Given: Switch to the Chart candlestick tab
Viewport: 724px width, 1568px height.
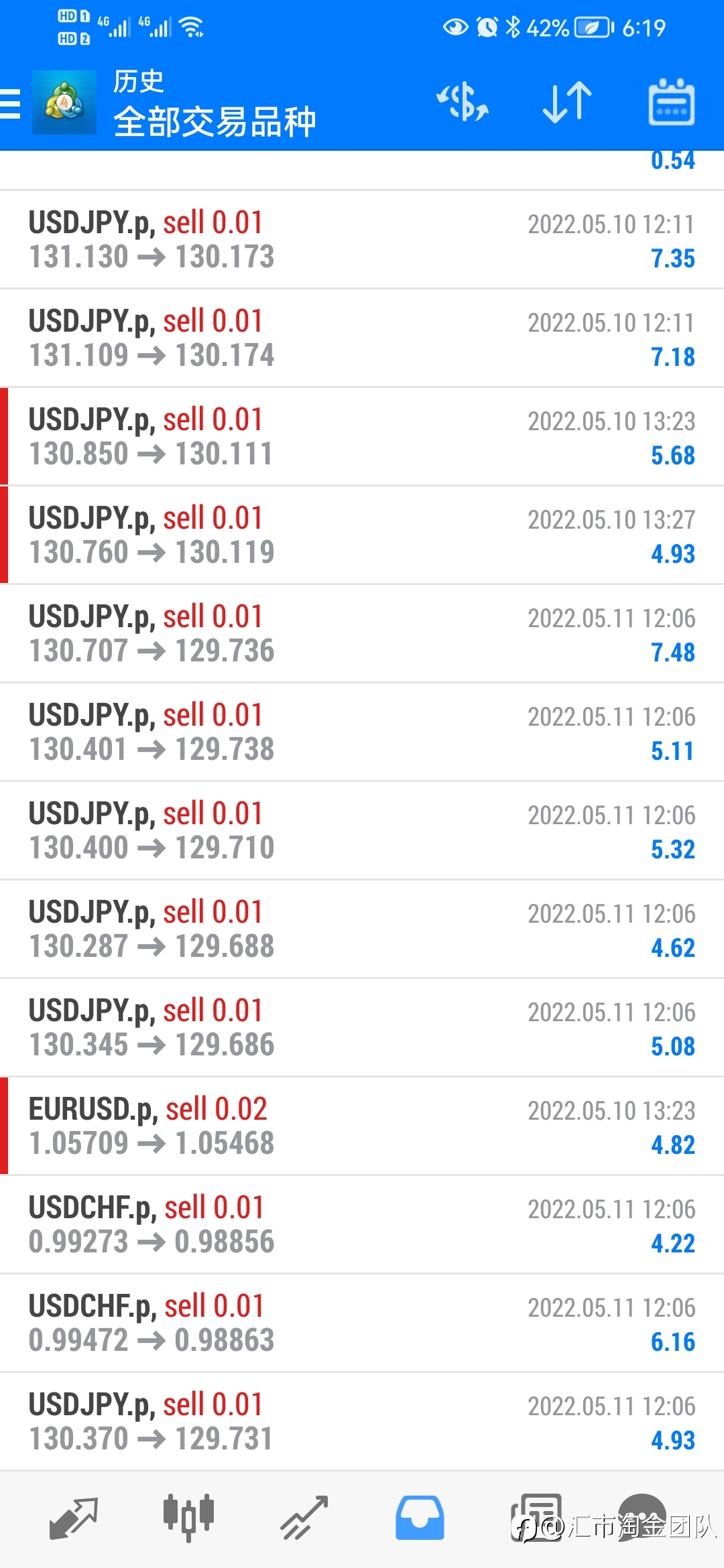Looking at the screenshot, I should (188, 1518).
